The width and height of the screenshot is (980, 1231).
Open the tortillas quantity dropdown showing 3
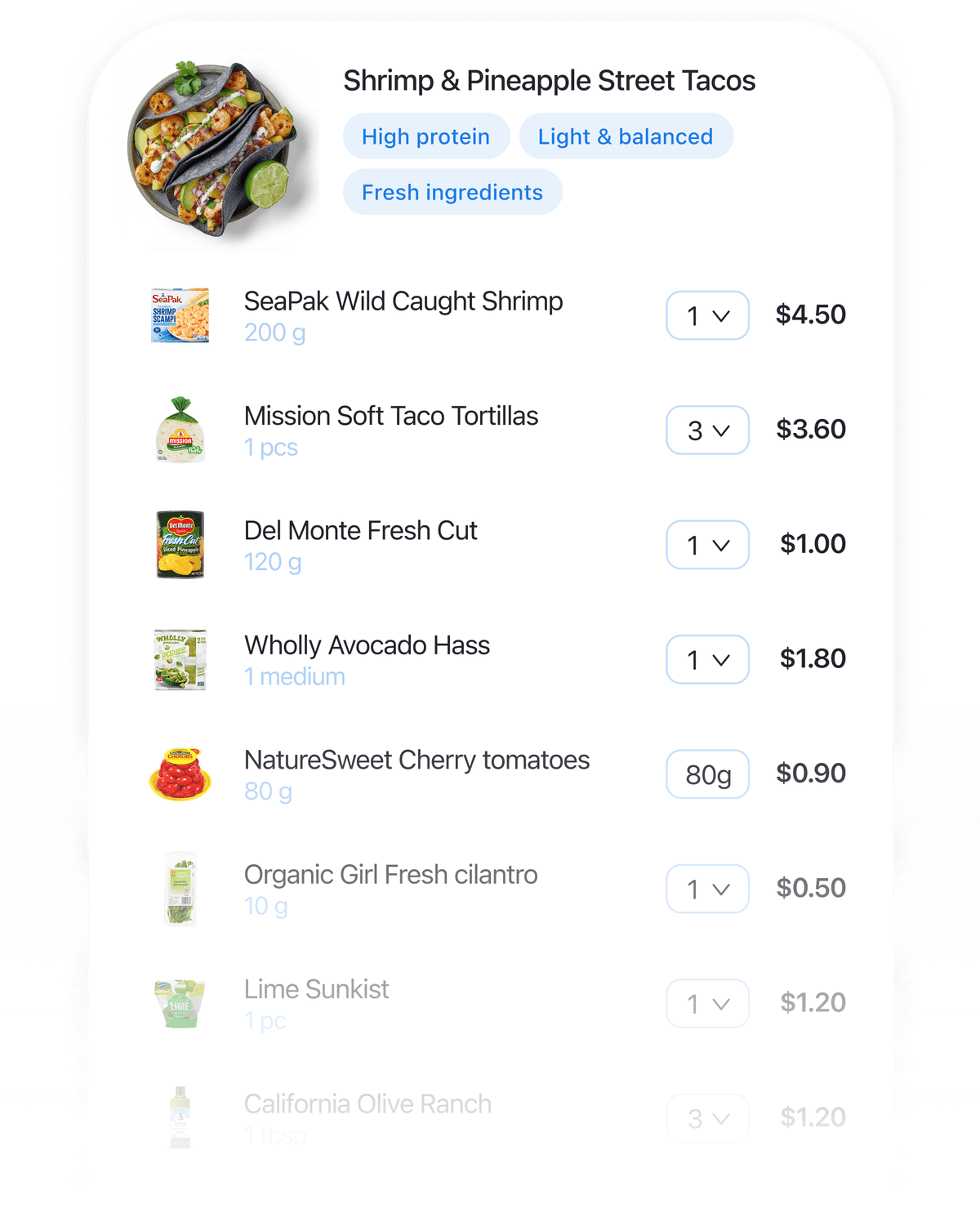point(707,430)
